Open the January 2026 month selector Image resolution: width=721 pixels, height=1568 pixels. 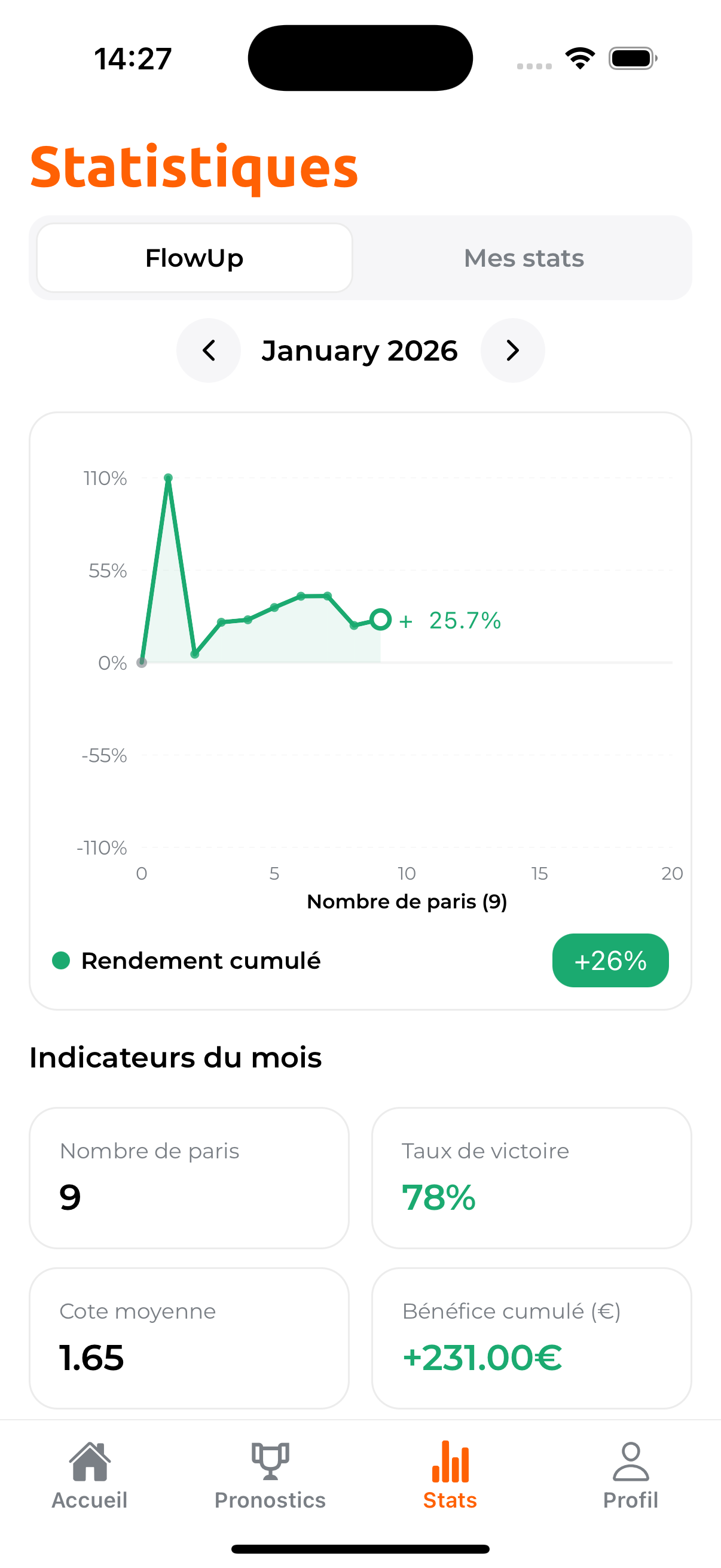[360, 350]
